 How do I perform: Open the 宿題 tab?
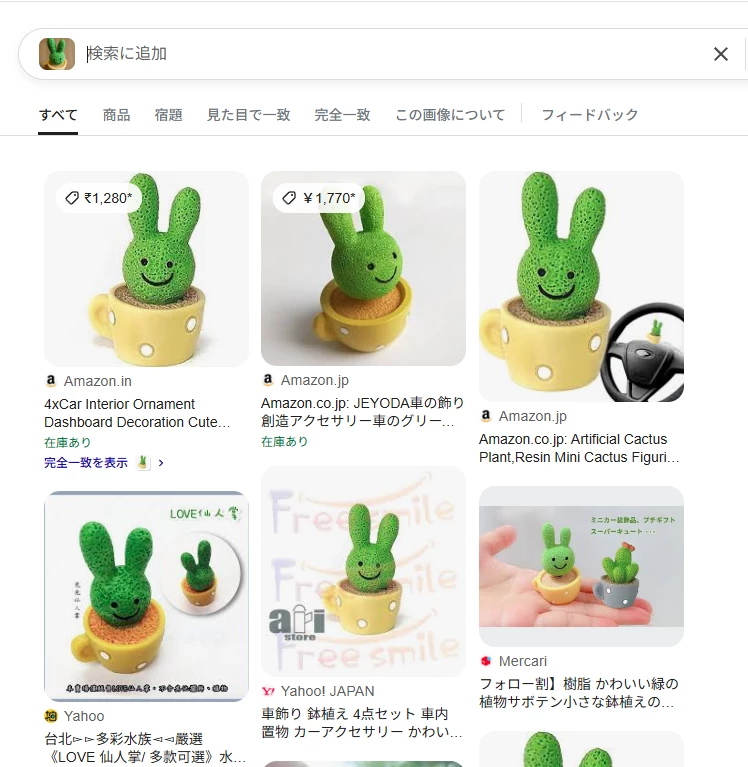click(x=168, y=115)
